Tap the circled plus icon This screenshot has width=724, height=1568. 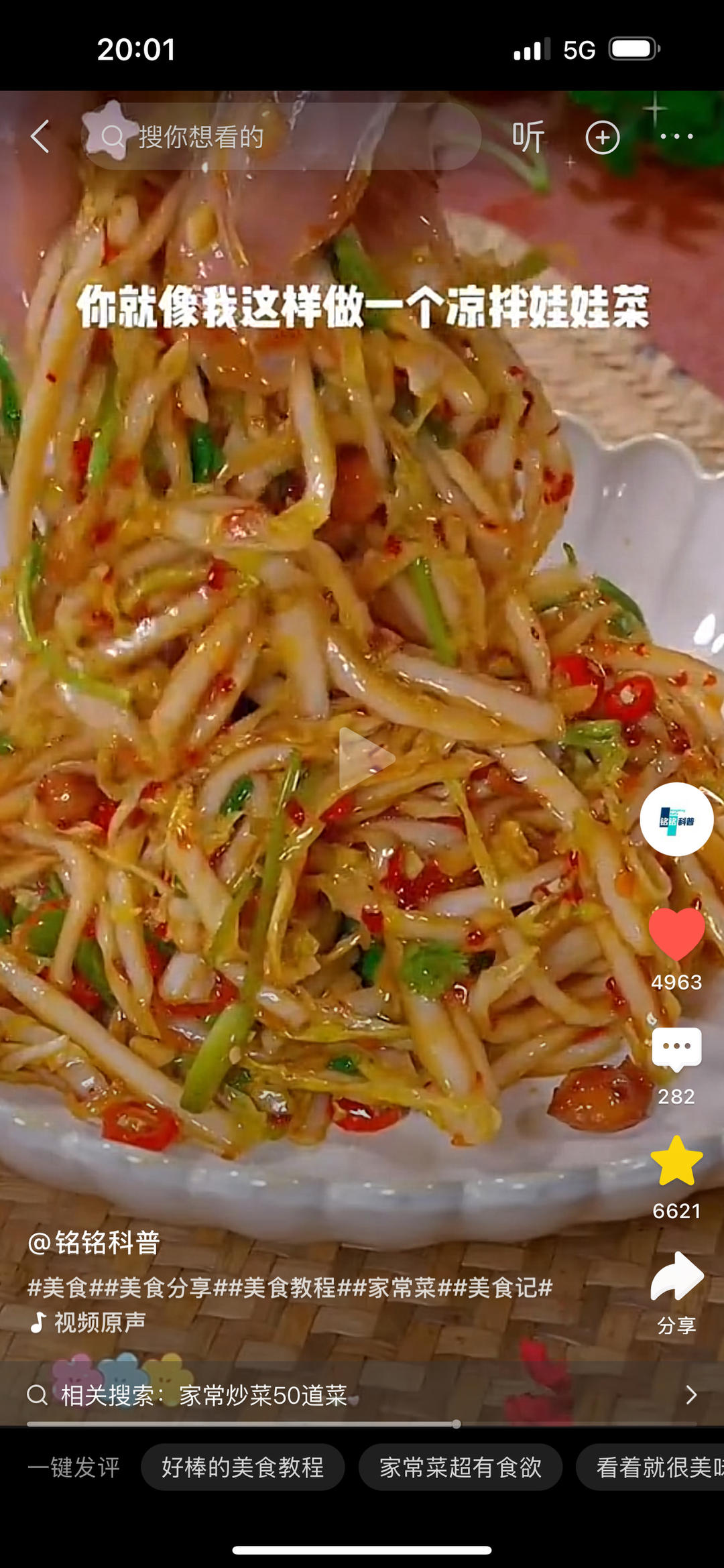point(602,137)
